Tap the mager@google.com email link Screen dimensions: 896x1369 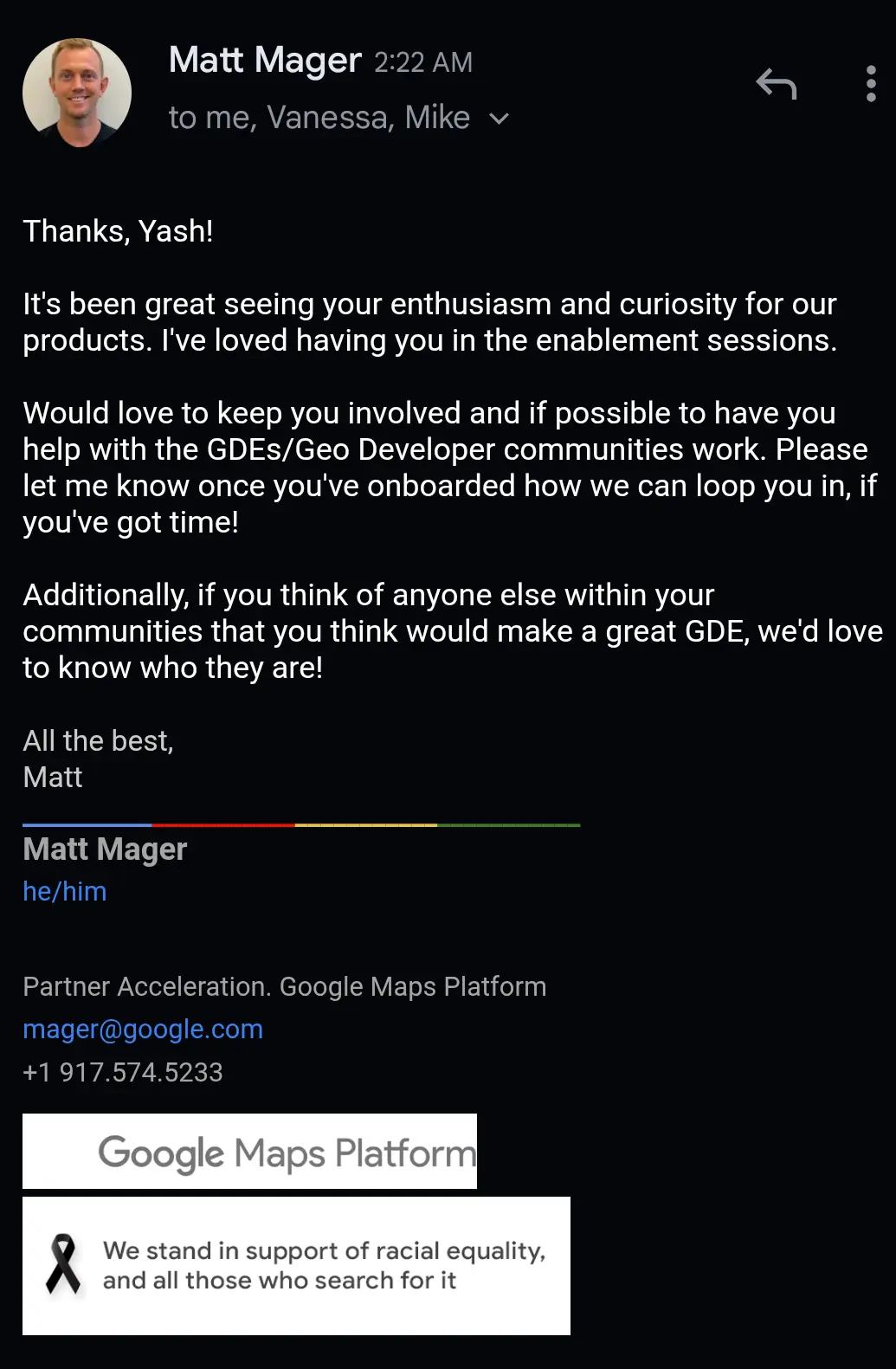(143, 1029)
